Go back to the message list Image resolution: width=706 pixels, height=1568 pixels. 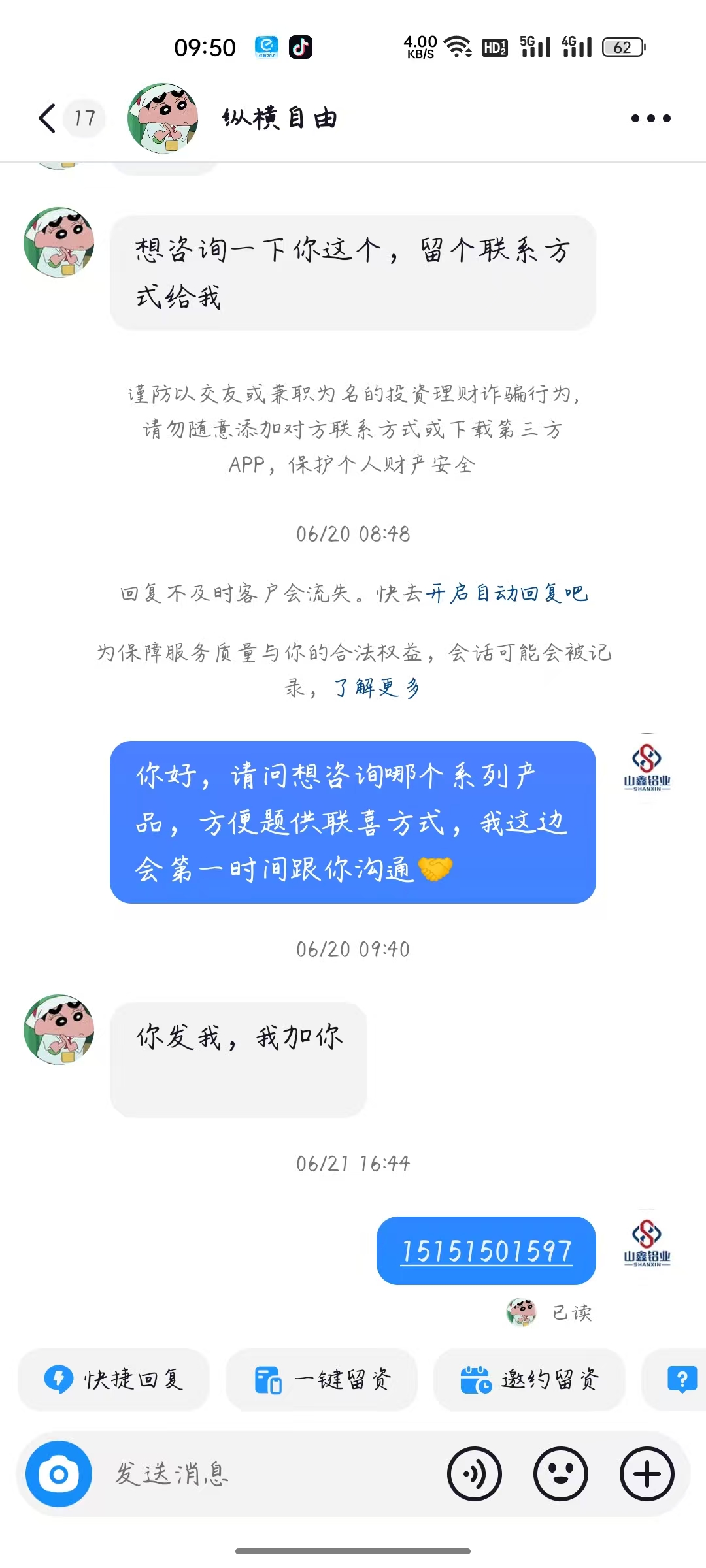point(47,118)
